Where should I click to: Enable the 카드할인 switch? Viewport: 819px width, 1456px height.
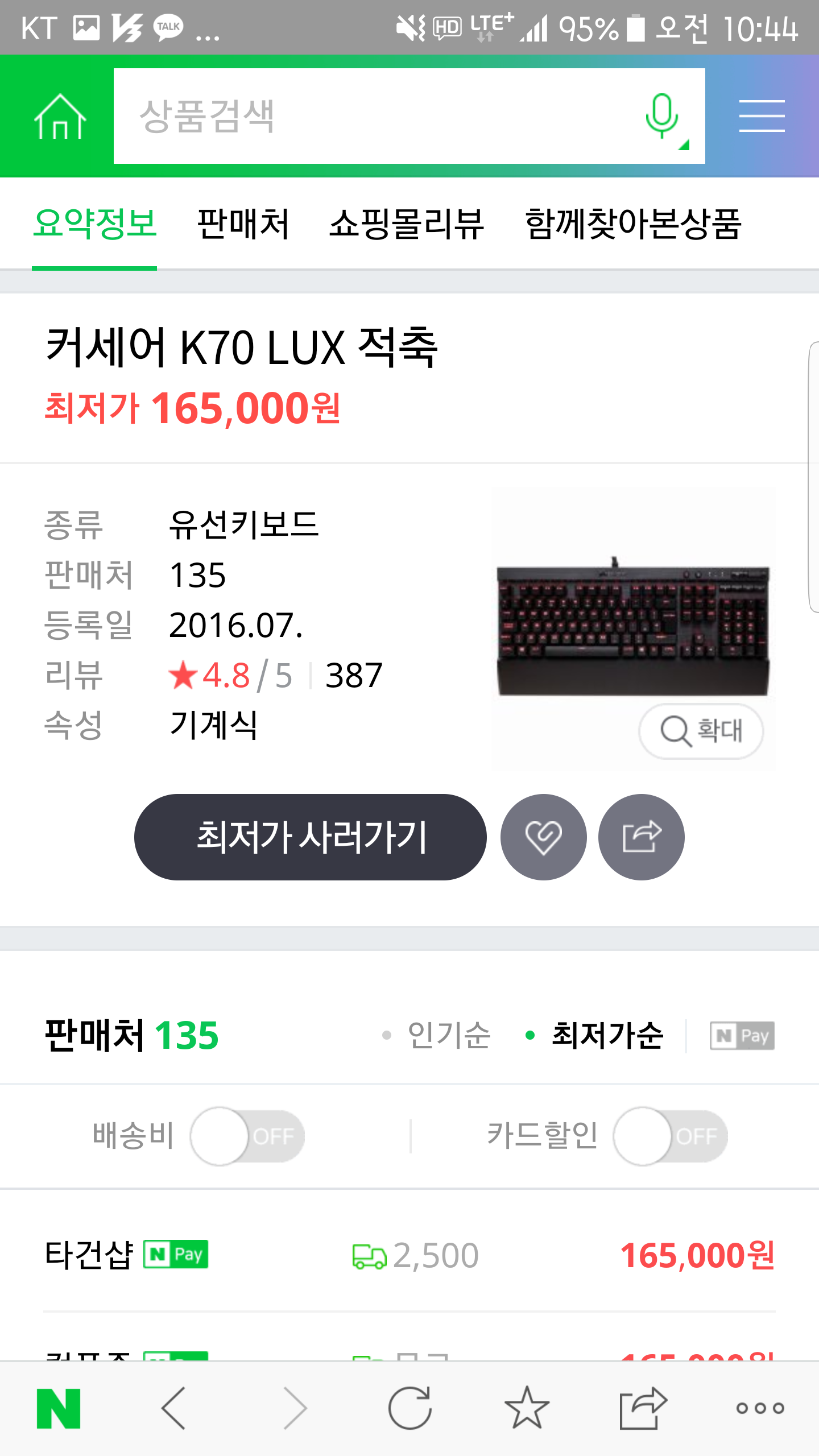pyautogui.click(x=671, y=1136)
